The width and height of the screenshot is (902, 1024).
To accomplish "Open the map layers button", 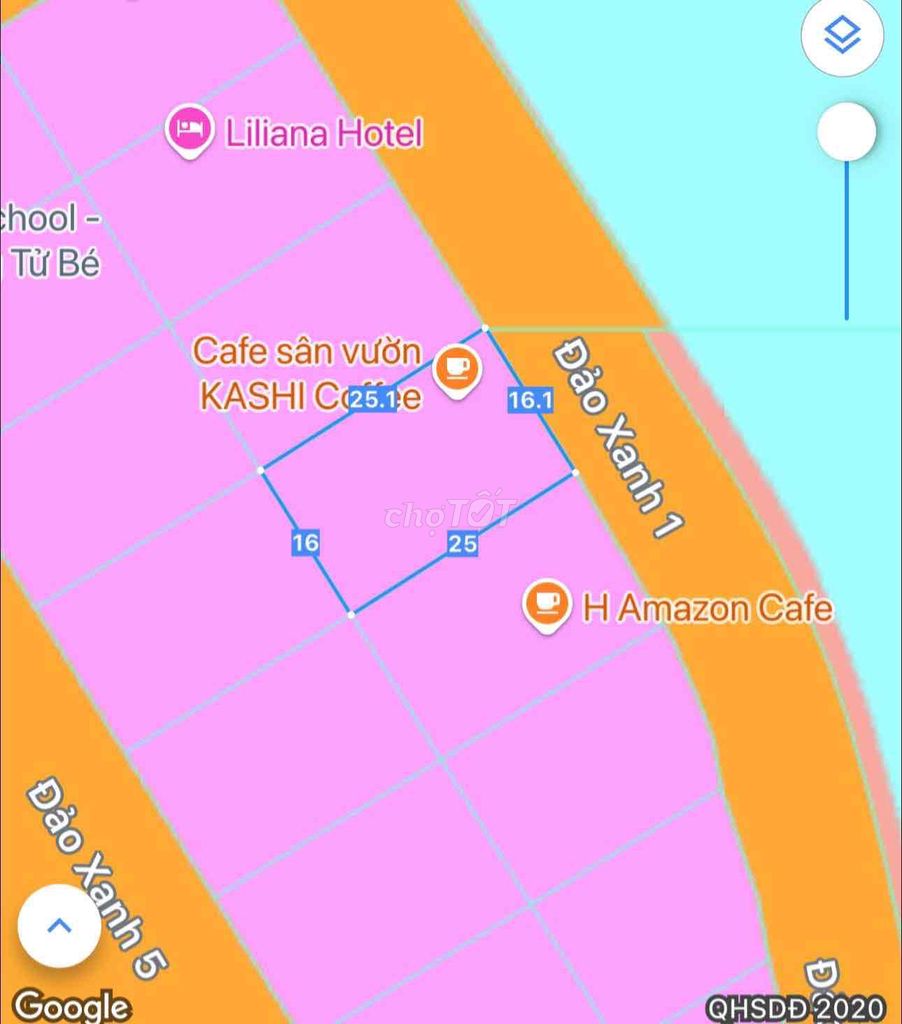I will click(842, 37).
